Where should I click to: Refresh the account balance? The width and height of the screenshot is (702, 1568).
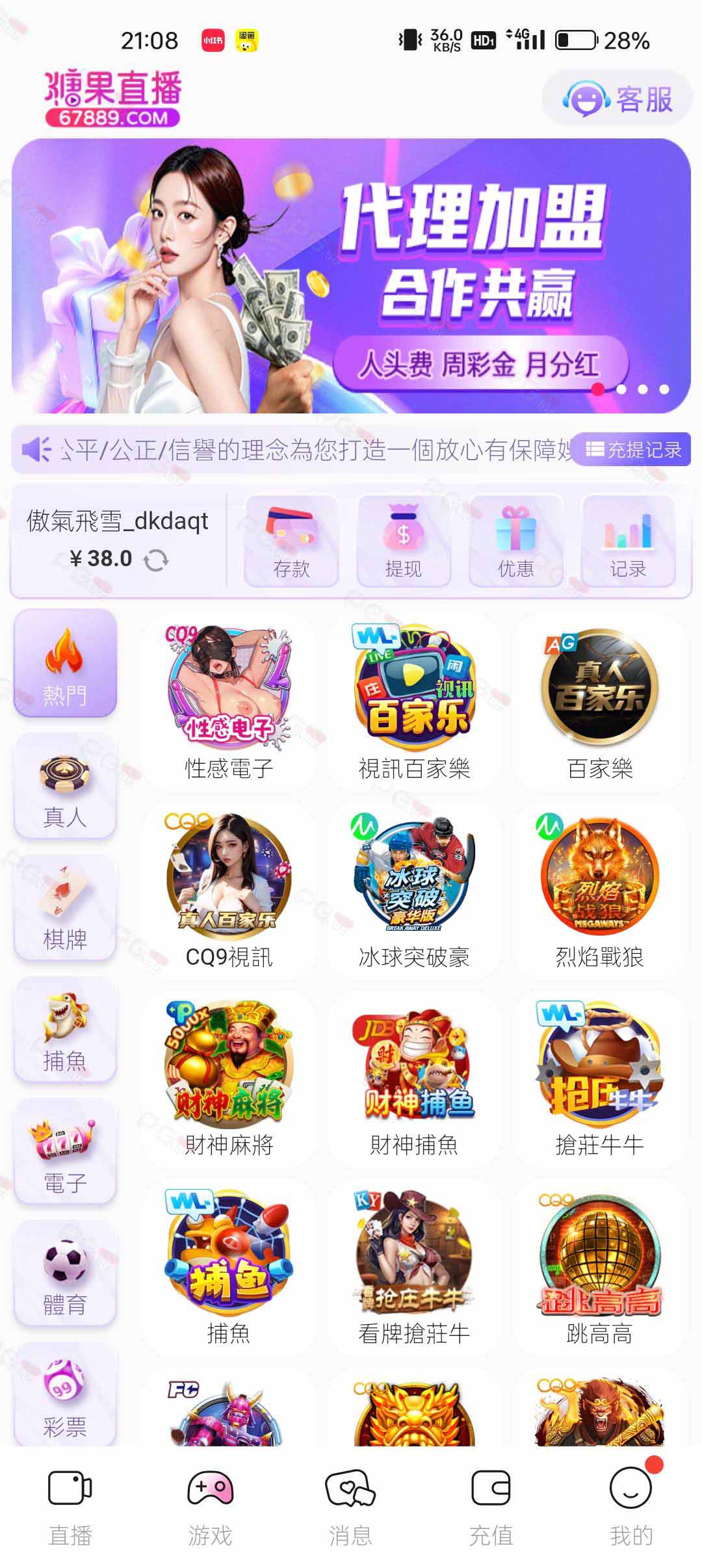tap(156, 560)
